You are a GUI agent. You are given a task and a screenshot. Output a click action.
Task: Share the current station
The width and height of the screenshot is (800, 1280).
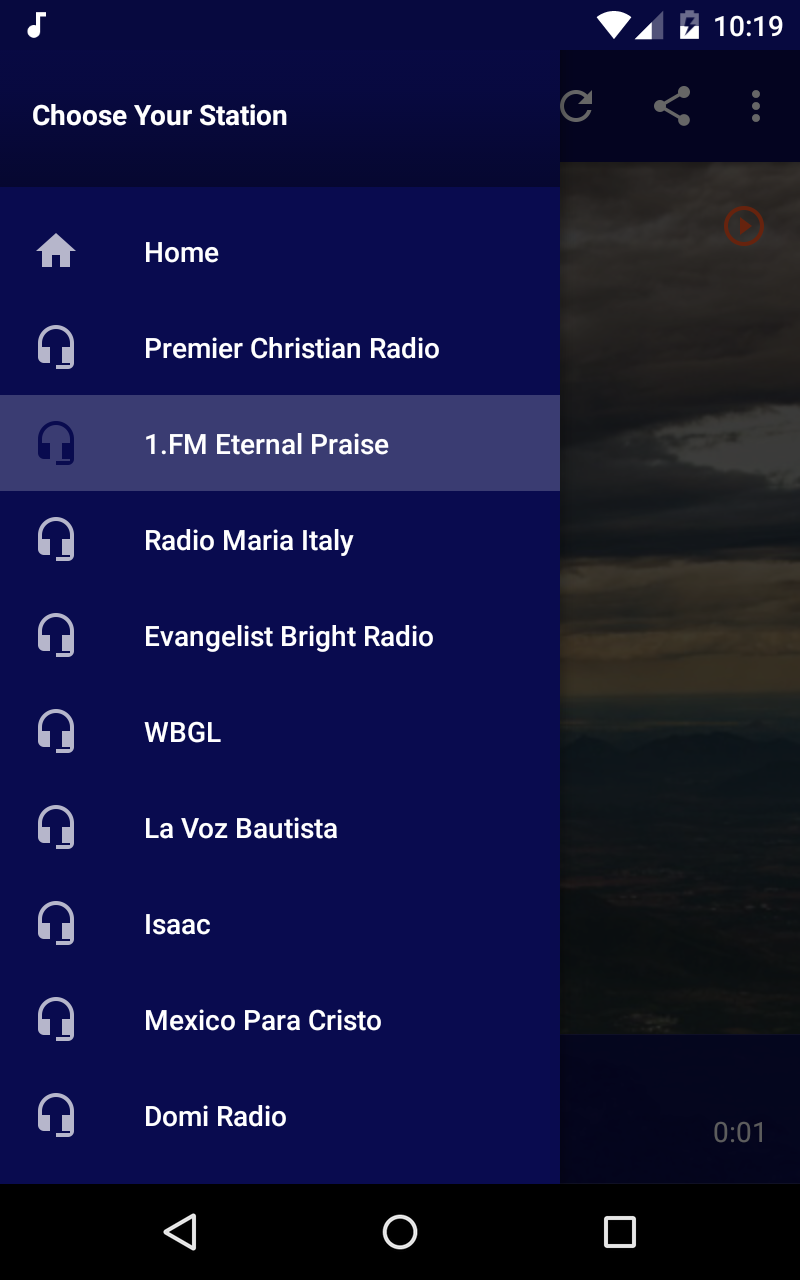coord(671,104)
